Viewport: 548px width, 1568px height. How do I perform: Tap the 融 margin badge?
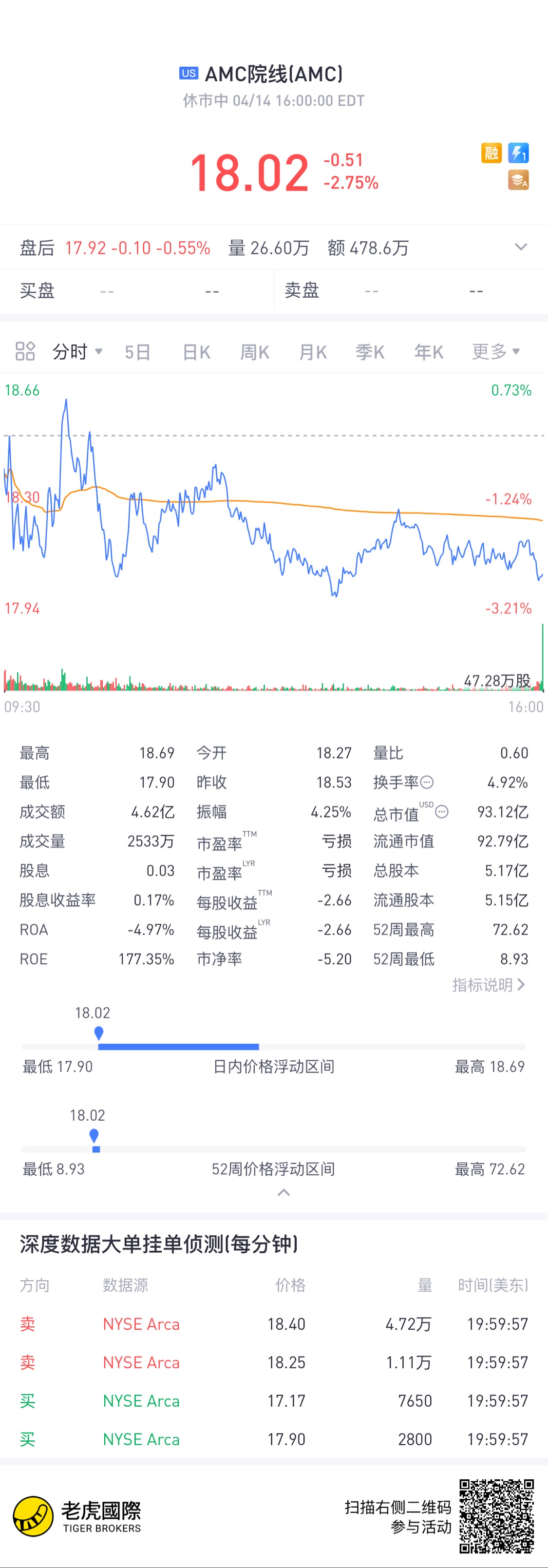tap(491, 153)
